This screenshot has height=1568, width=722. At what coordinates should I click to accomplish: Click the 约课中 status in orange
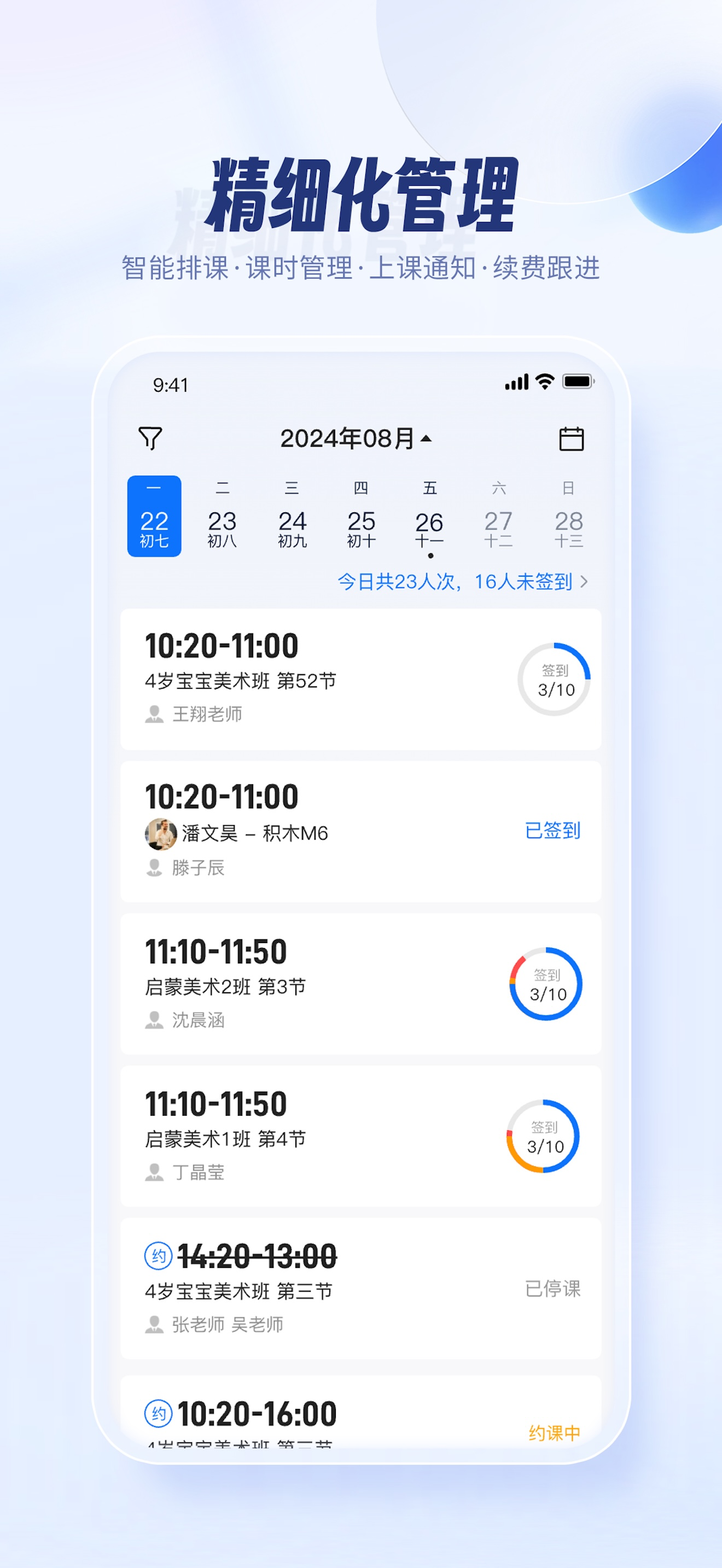pyautogui.click(x=555, y=1433)
